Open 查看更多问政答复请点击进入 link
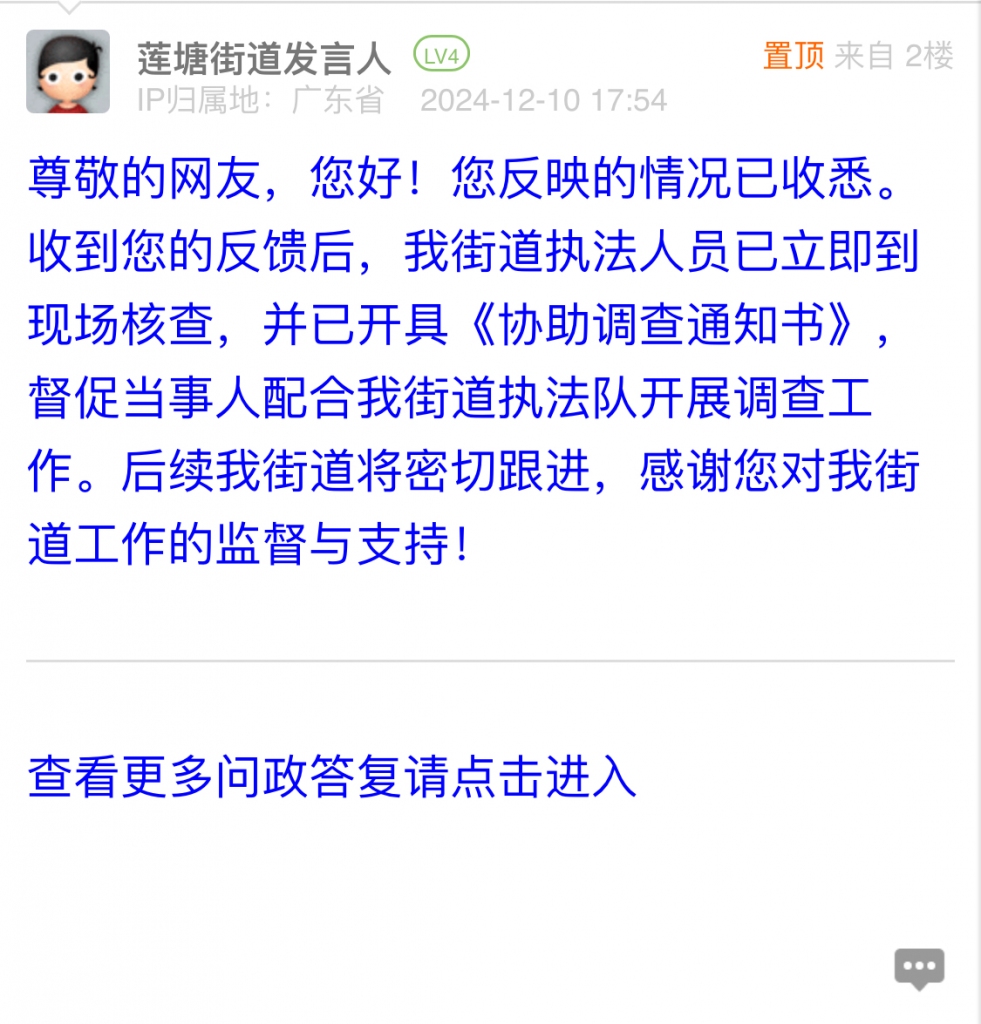 point(332,777)
